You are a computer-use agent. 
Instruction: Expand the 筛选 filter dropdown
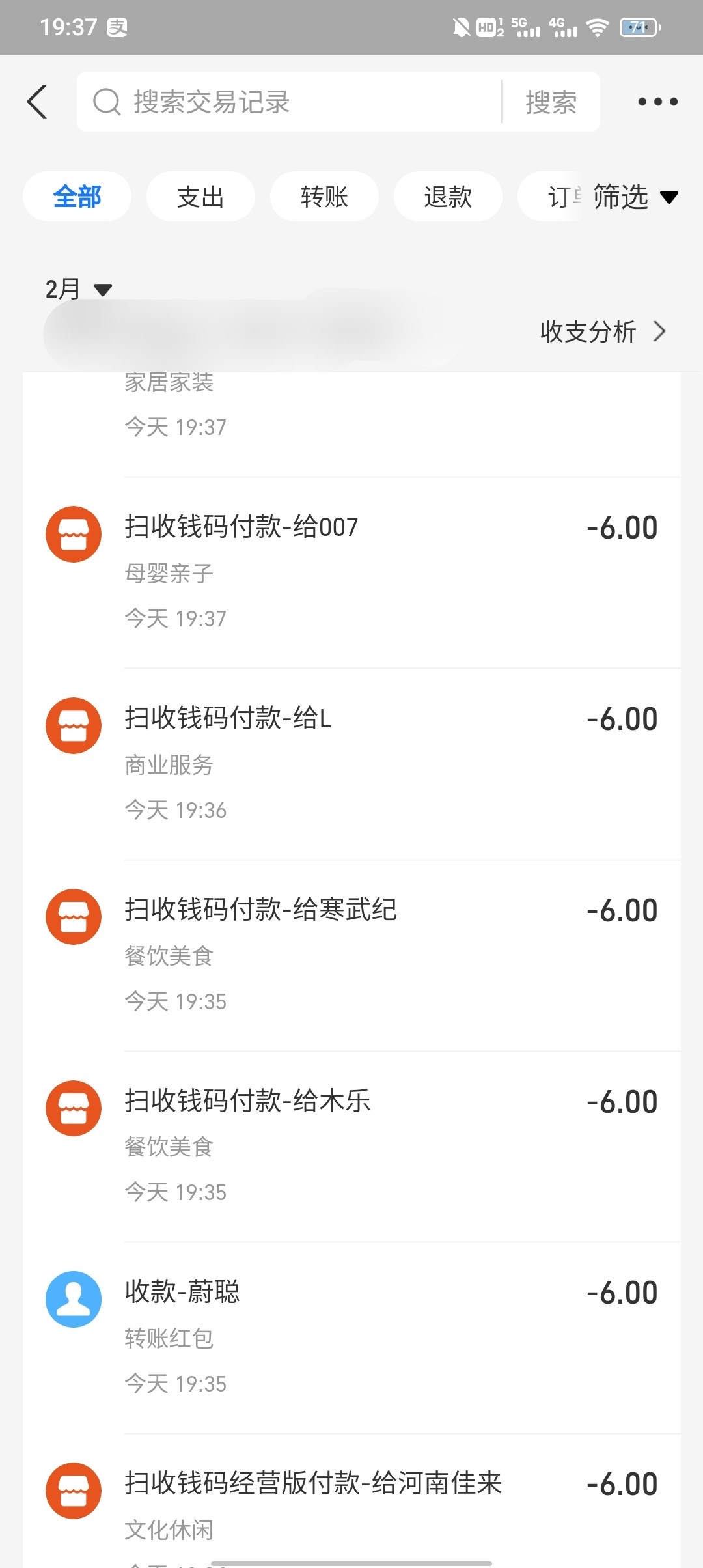click(635, 197)
